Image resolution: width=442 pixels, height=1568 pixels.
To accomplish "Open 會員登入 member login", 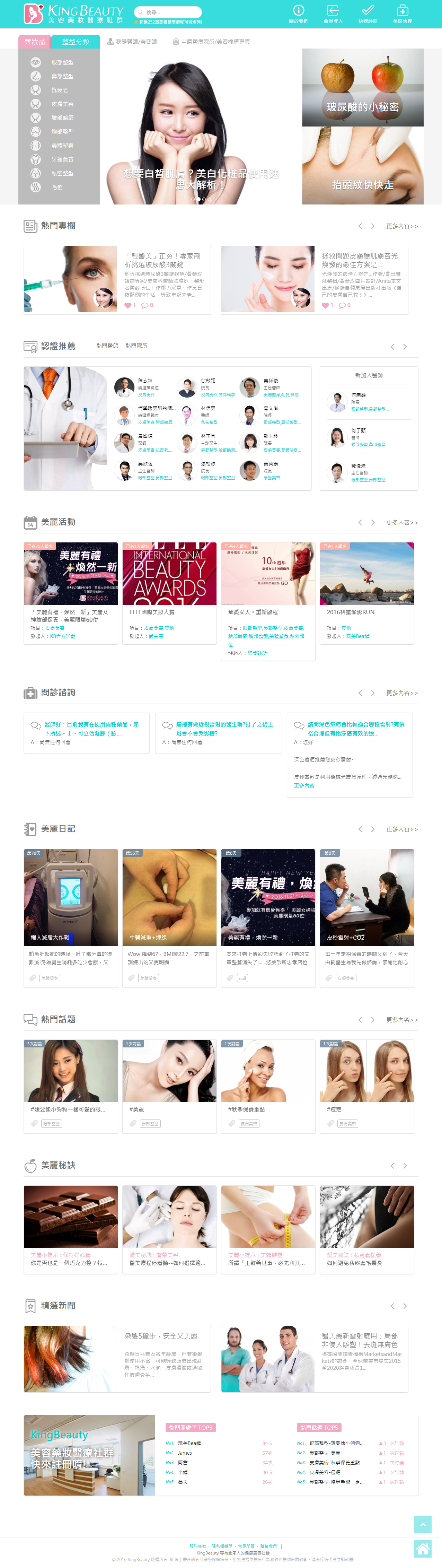I will coord(333,14).
